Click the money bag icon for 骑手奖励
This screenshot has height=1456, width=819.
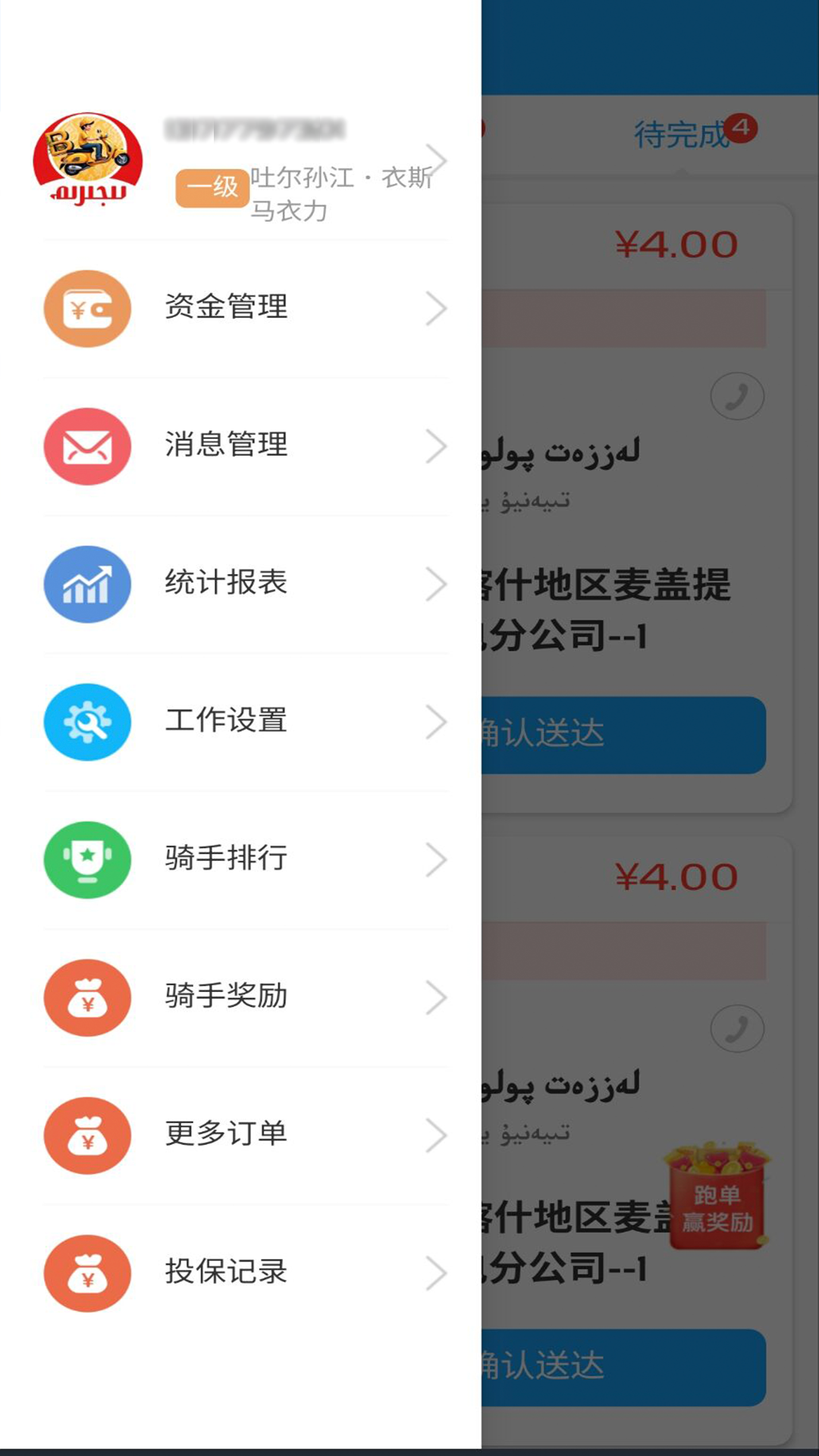[x=87, y=997]
